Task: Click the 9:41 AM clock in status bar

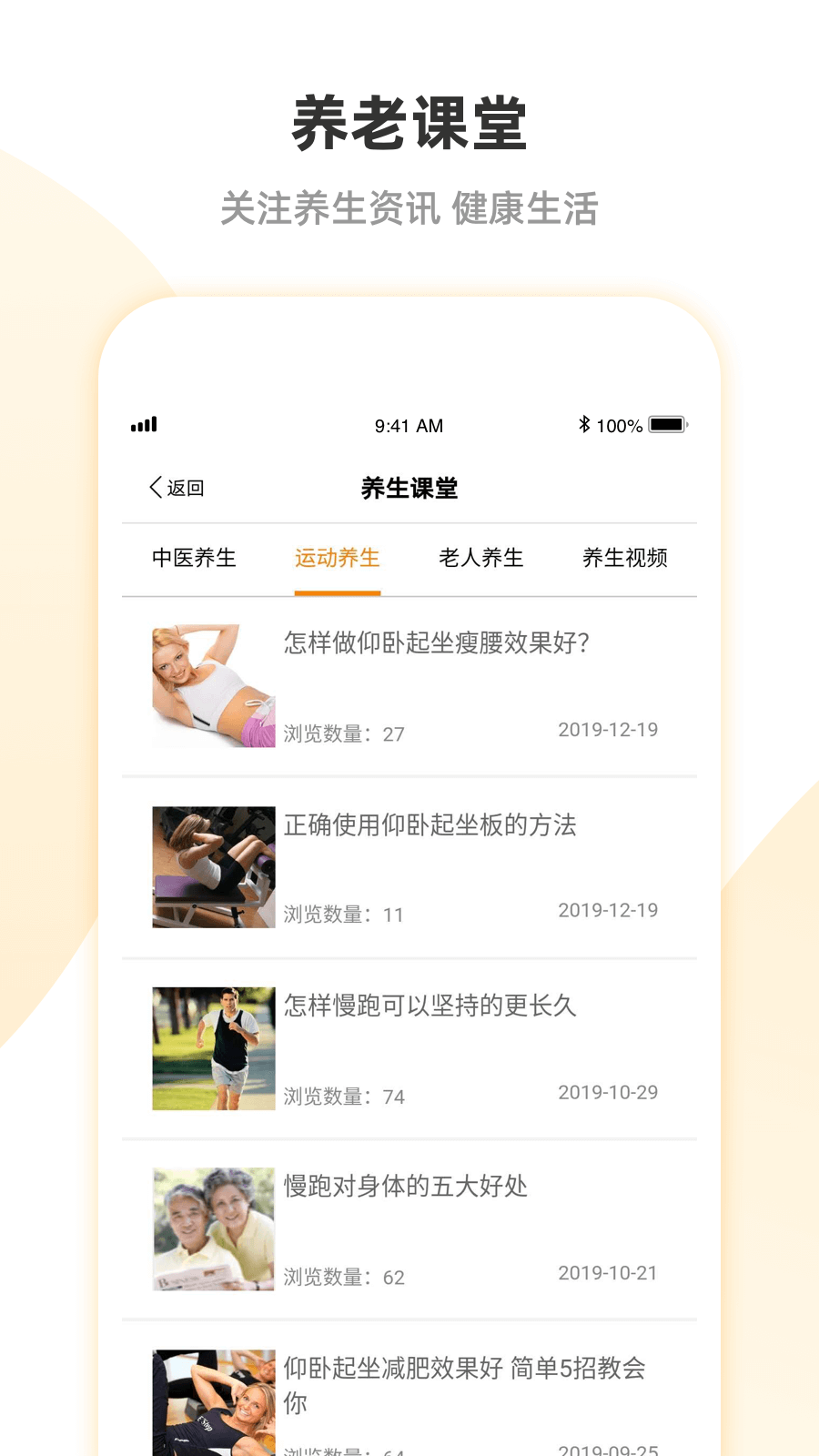Action: click(408, 425)
